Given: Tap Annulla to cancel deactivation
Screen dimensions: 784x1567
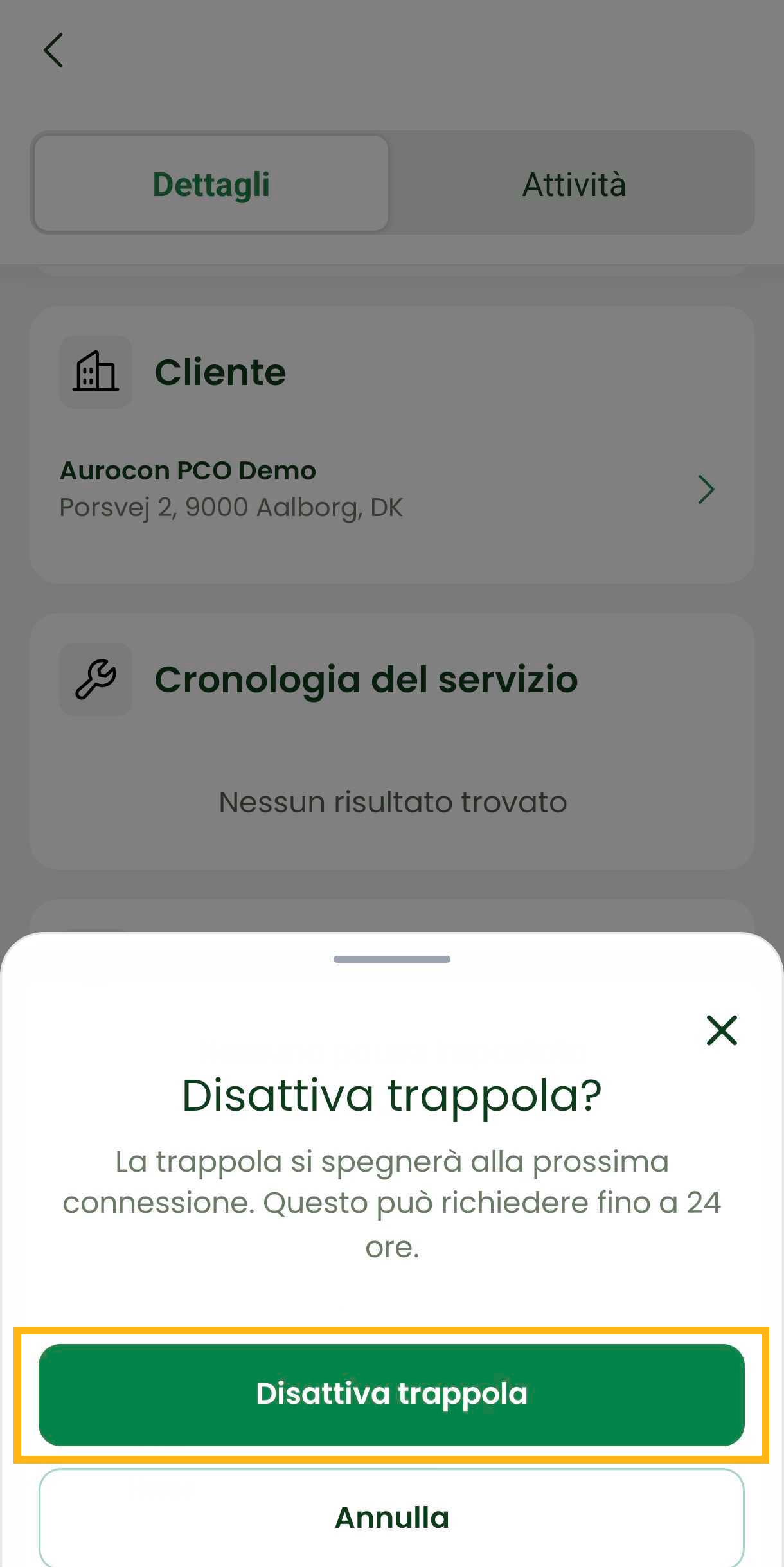Looking at the screenshot, I should tap(391, 1517).
